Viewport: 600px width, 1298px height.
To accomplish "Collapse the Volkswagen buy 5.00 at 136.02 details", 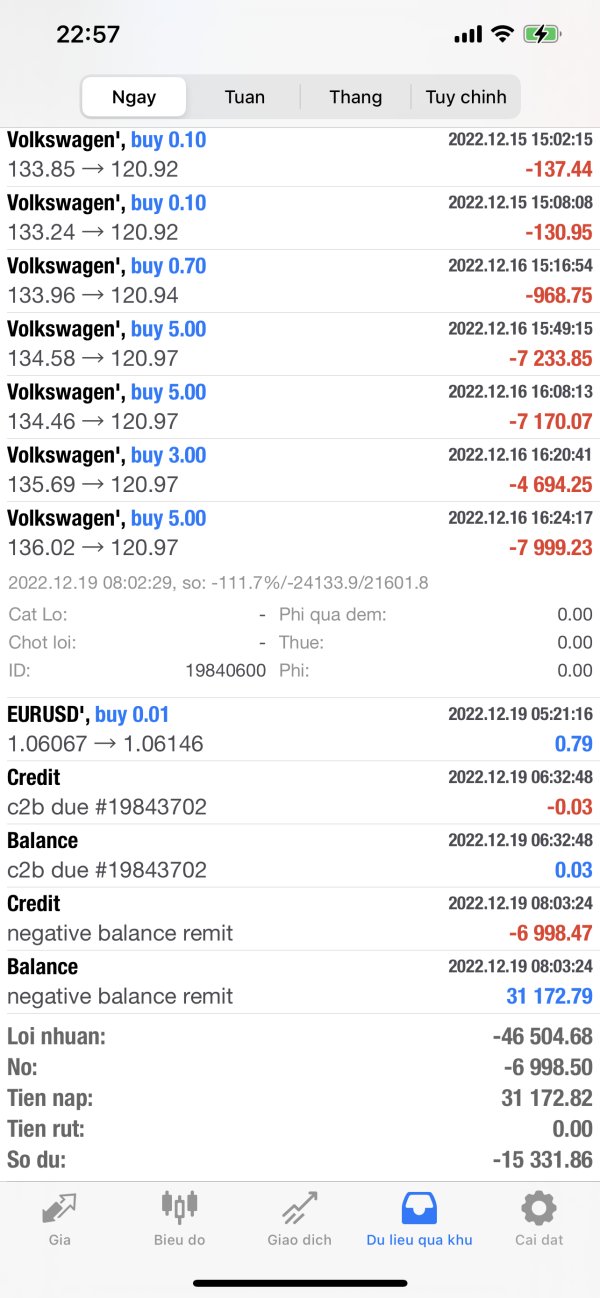I will click(x=300, y=533).
